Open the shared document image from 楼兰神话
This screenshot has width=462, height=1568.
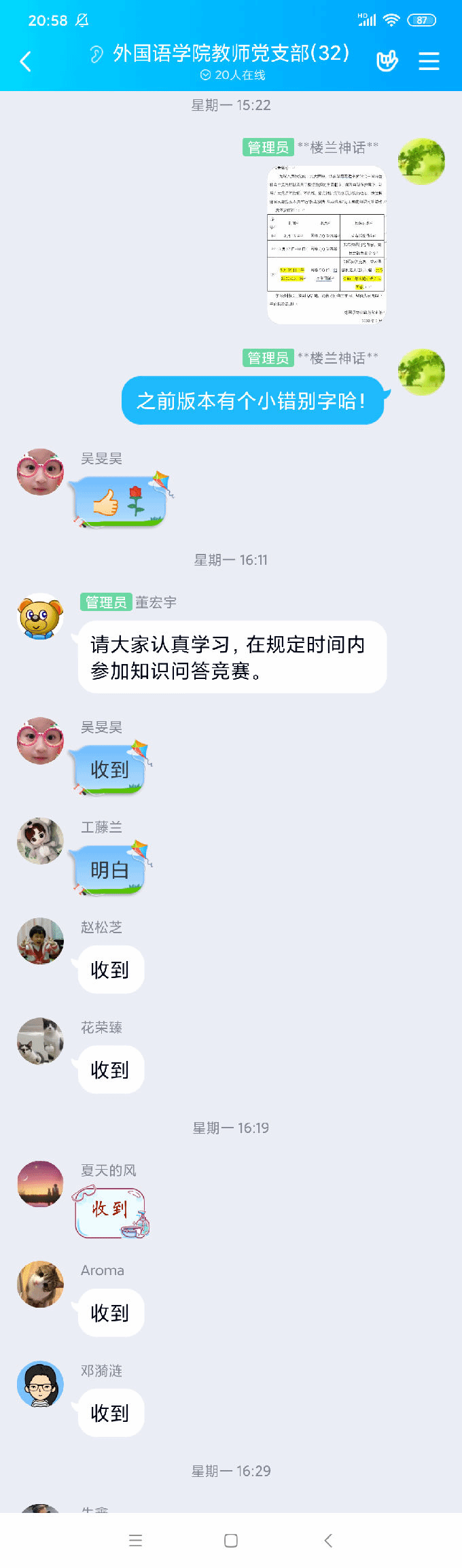click(x=327, y=245)
